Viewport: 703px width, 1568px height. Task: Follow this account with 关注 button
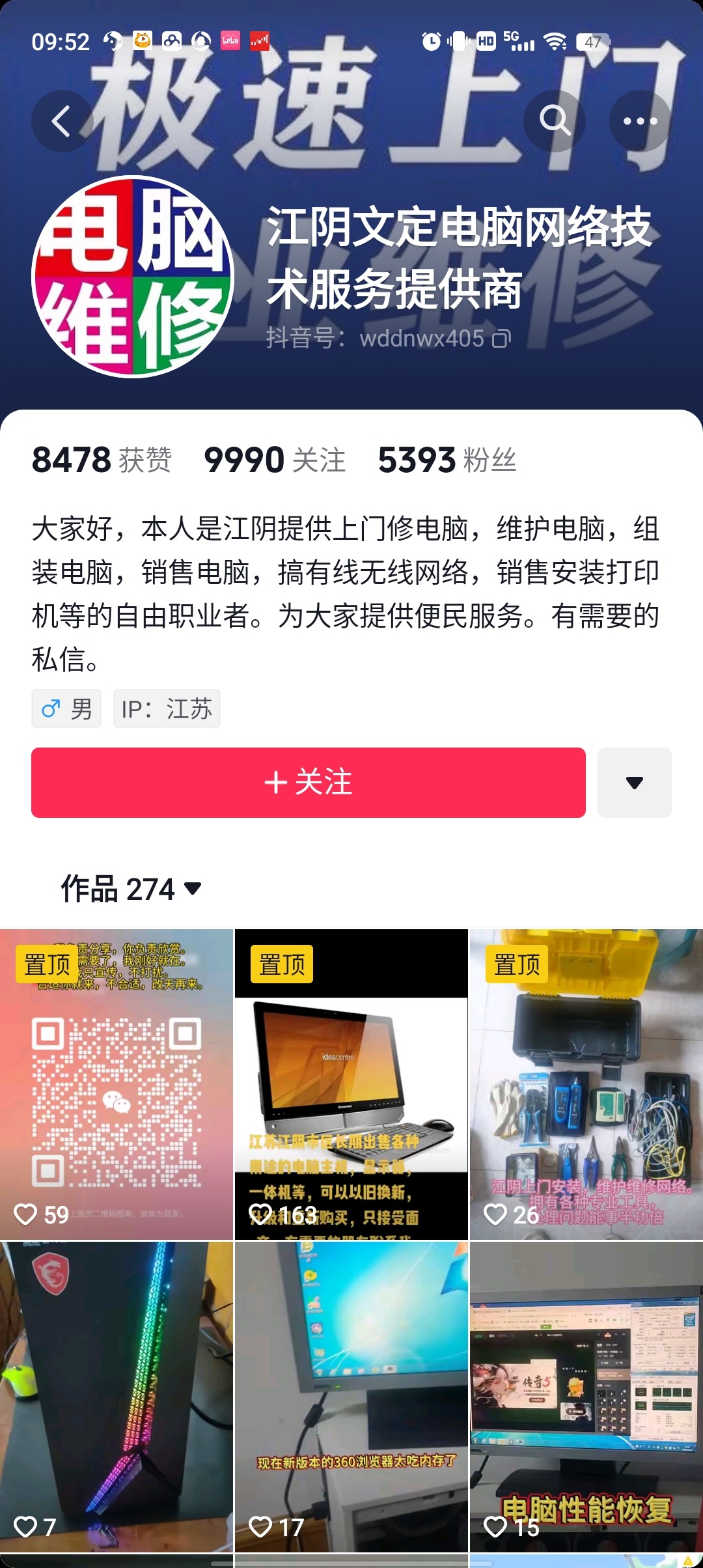(x=309, y=782)
